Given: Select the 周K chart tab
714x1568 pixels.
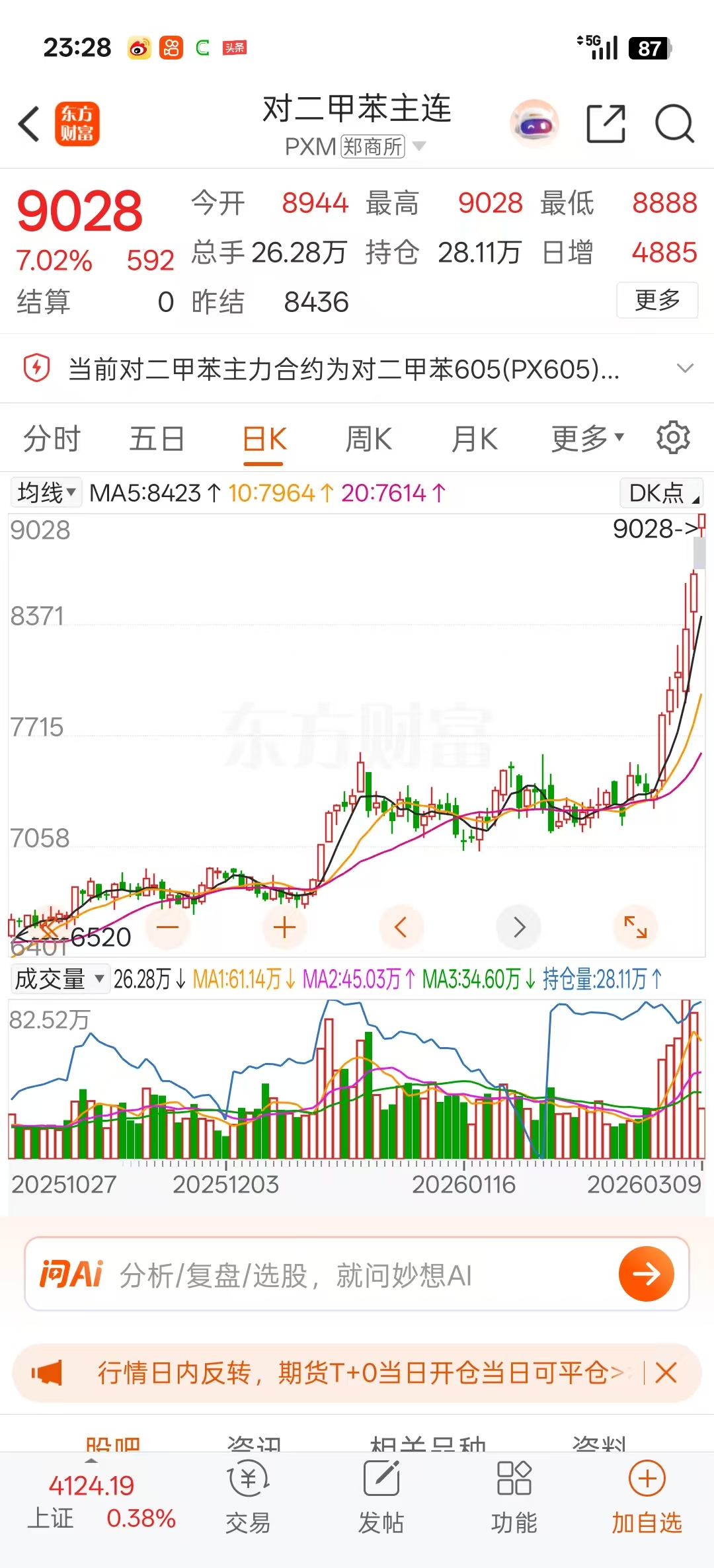Looking at the screenshot, I should [x=369, y=439].
